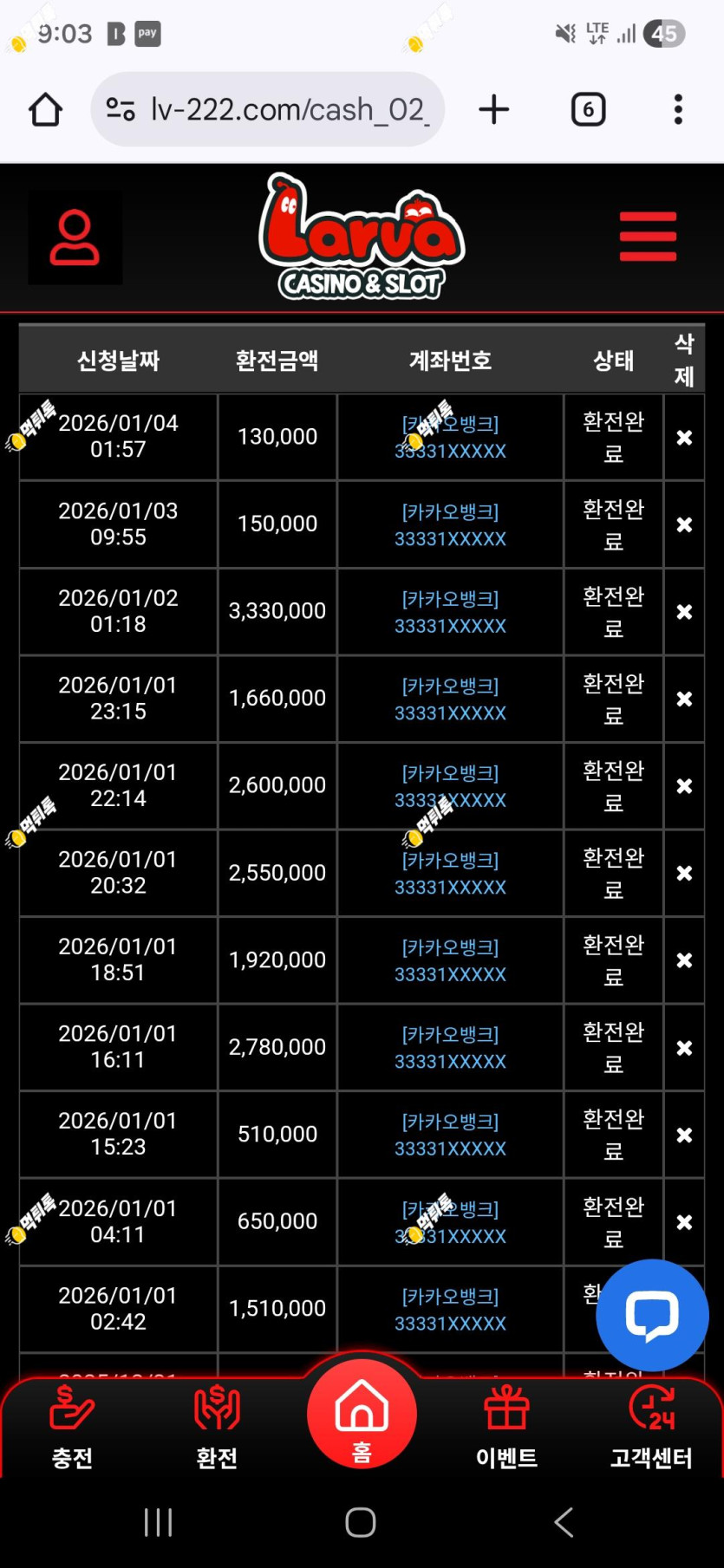Image resolution: width=724 pixels, height=1568 pixels.
Task: Open the user profile icon
Action: pyautogui.click(x=75, y=237)
